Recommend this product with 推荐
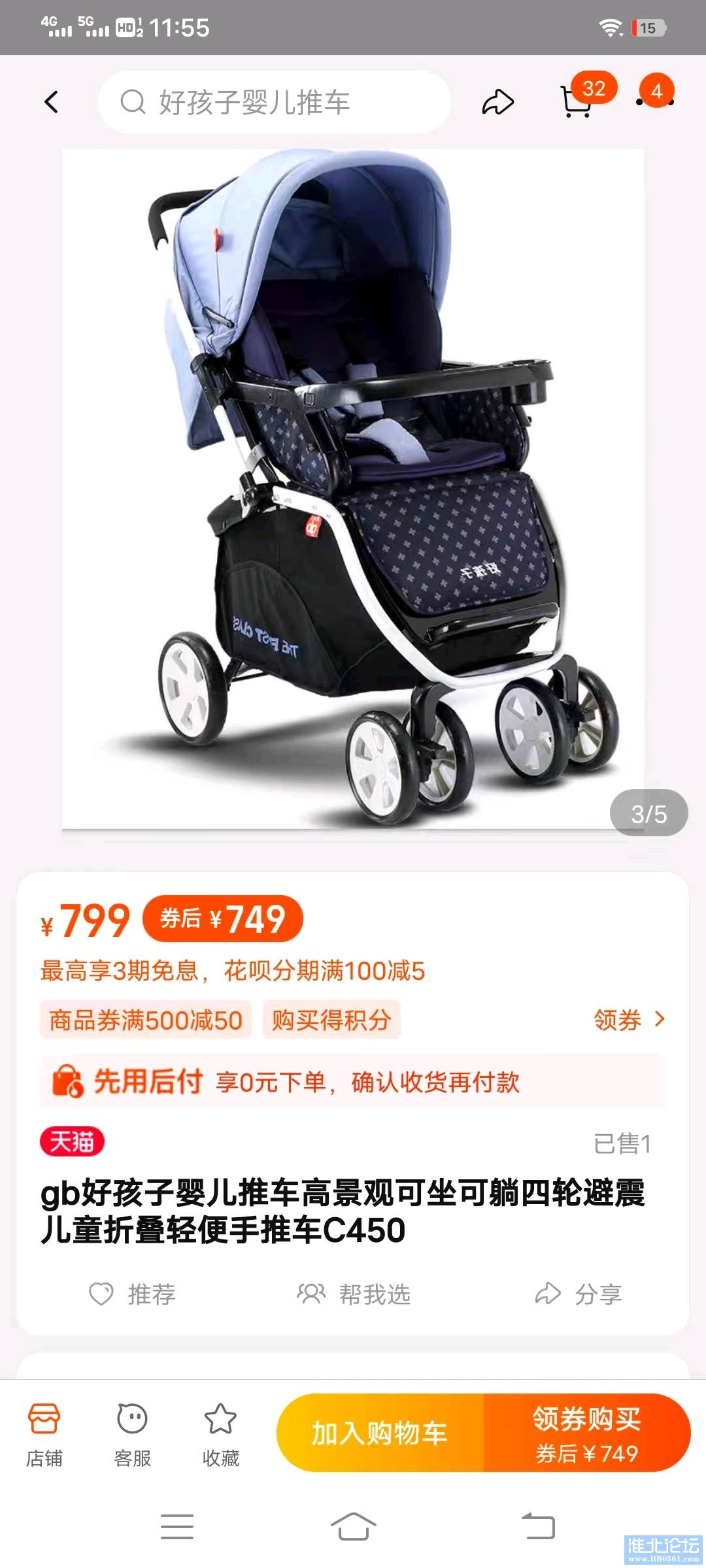The image size is (706, 1568). tap(133, 1294)
